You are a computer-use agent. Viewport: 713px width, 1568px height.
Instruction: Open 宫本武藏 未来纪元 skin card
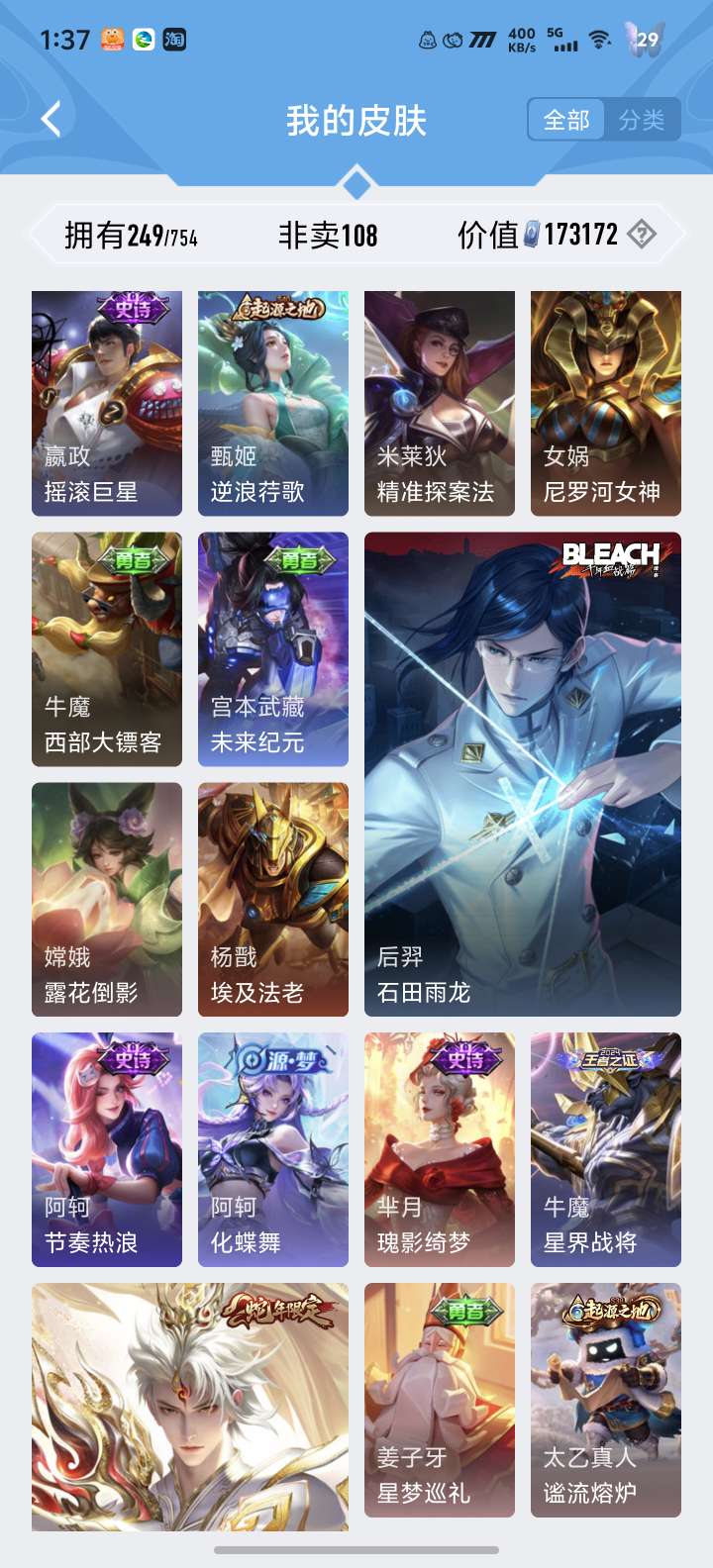coord(273,648)
